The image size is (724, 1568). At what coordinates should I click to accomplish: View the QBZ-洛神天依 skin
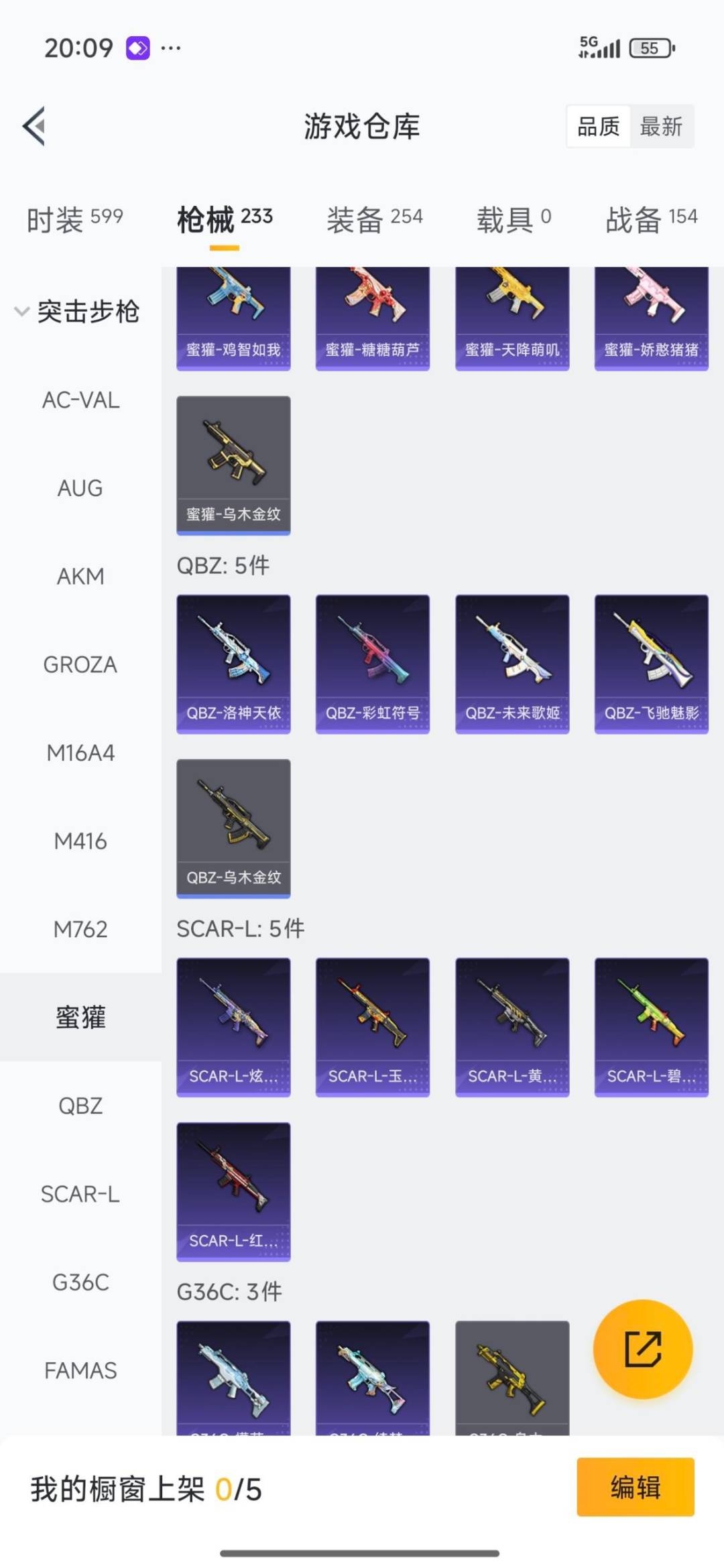[x=233, y=664]
